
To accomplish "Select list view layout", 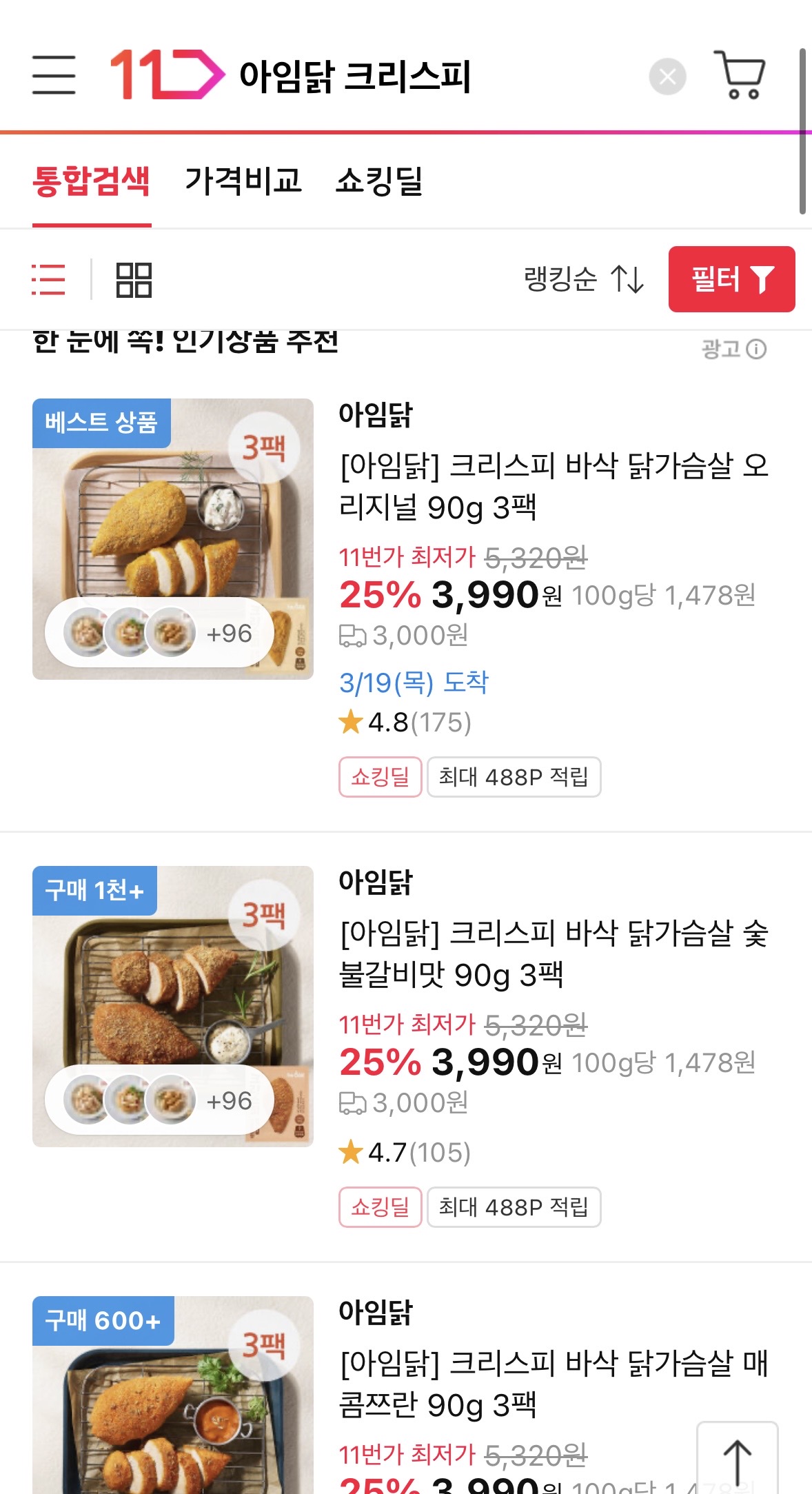I will tap(49, 280).
